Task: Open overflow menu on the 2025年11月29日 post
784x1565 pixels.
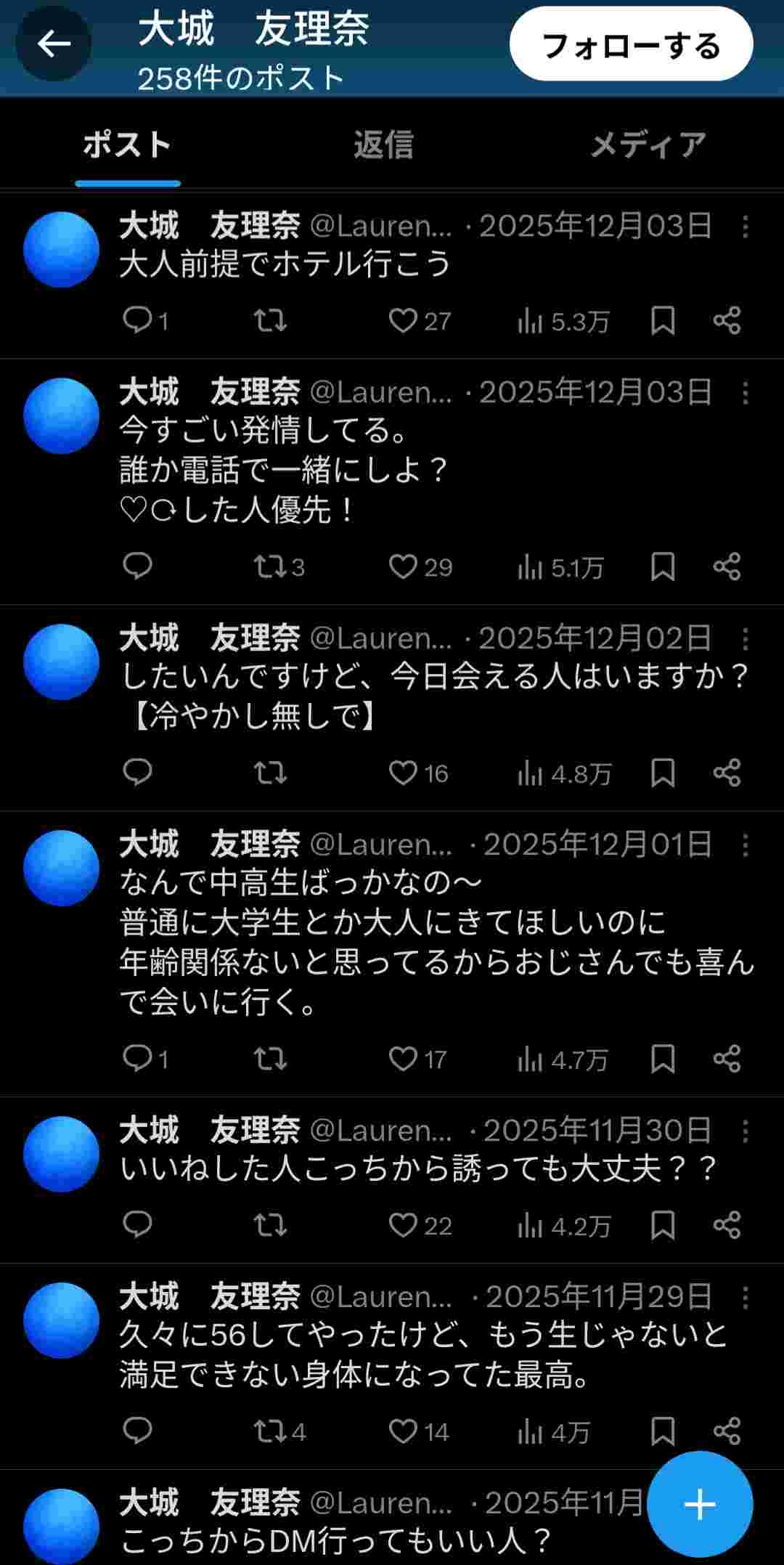Action: click(745, 1297)
